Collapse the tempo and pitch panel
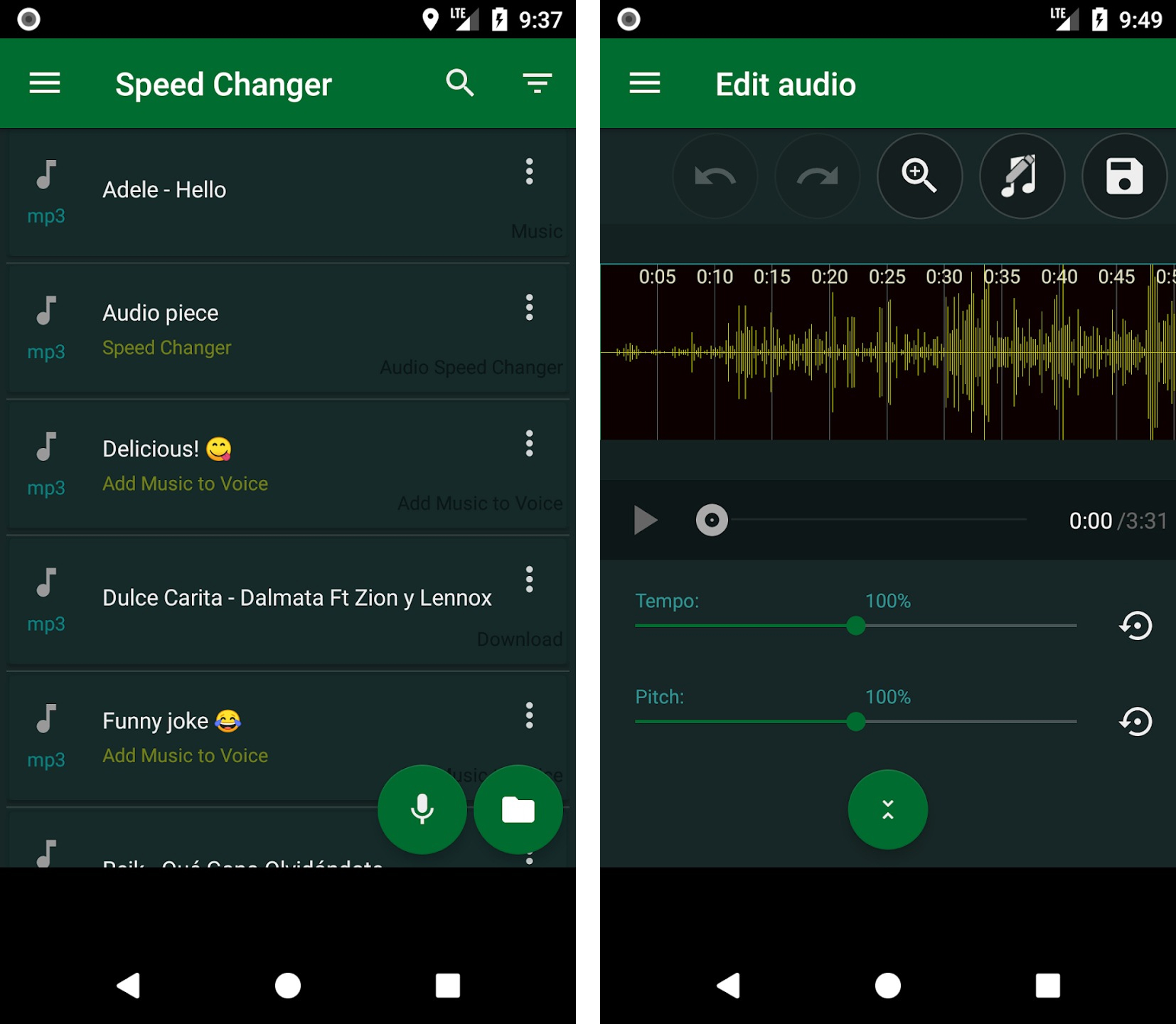Image resolution: width=1176 pixels, height=1024 pixels. click(x=887, y=809)
